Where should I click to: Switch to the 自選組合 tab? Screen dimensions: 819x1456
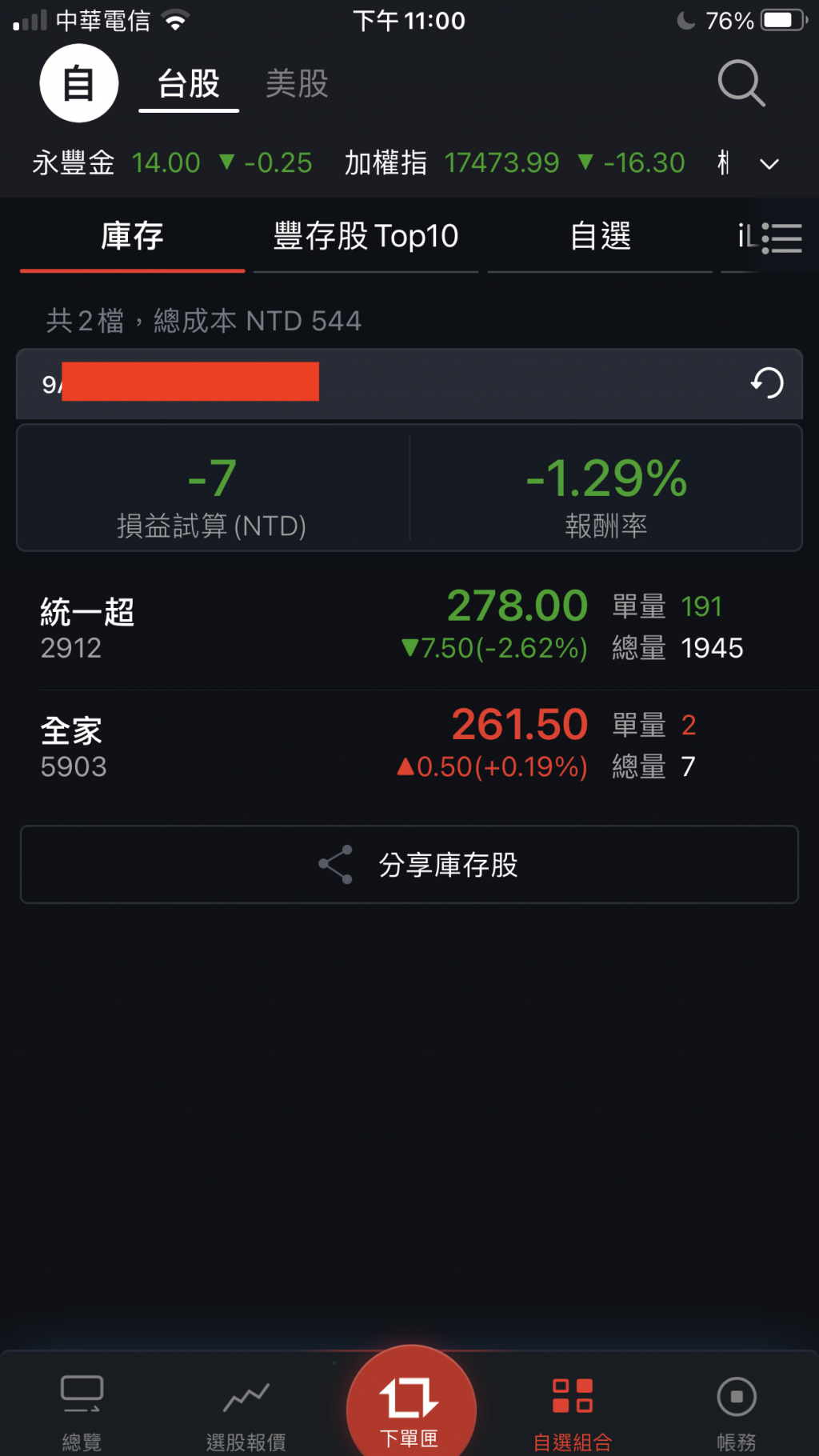click(x=573, y=1412)
